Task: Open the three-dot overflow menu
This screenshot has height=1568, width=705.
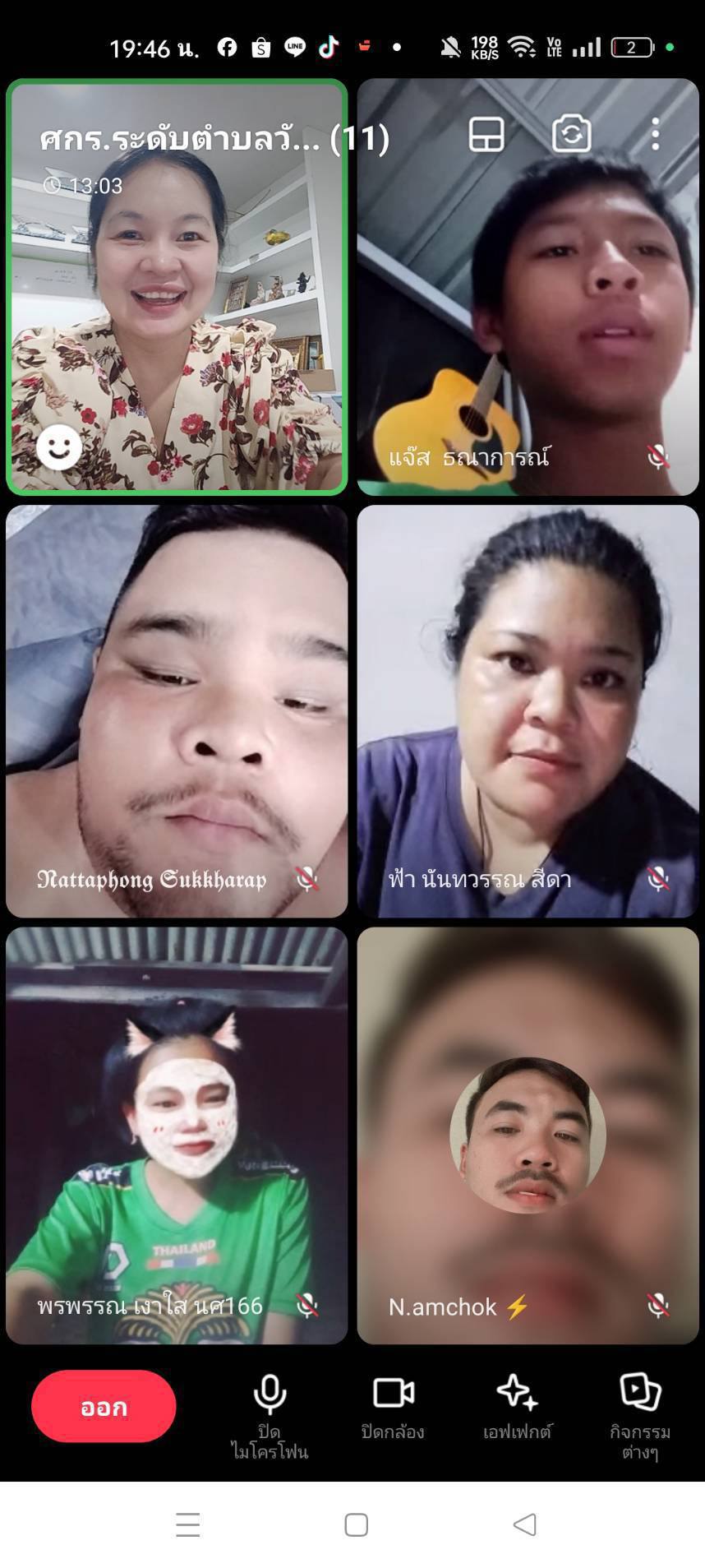Action: point(655,134)
